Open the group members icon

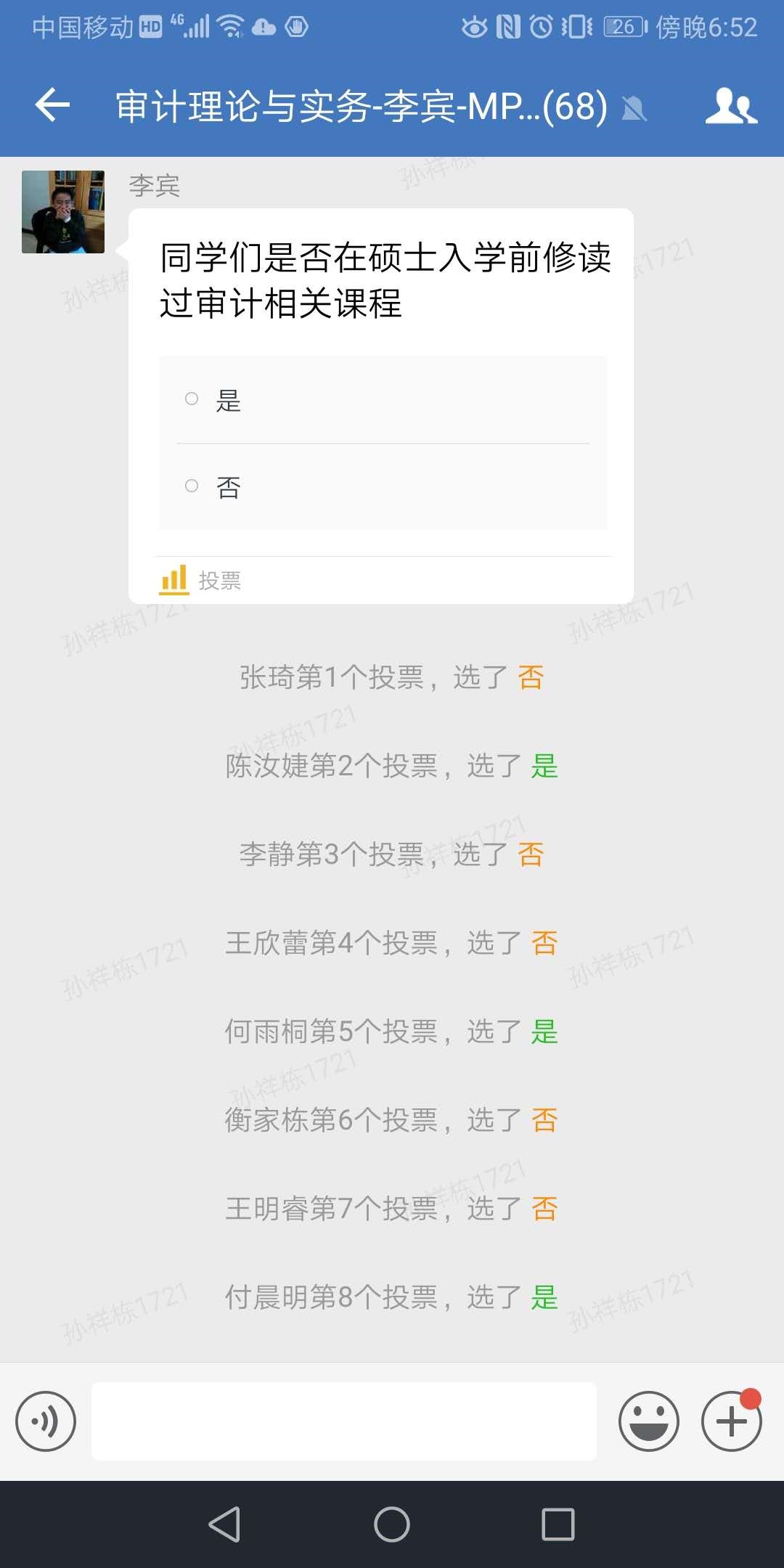(731, 106)
